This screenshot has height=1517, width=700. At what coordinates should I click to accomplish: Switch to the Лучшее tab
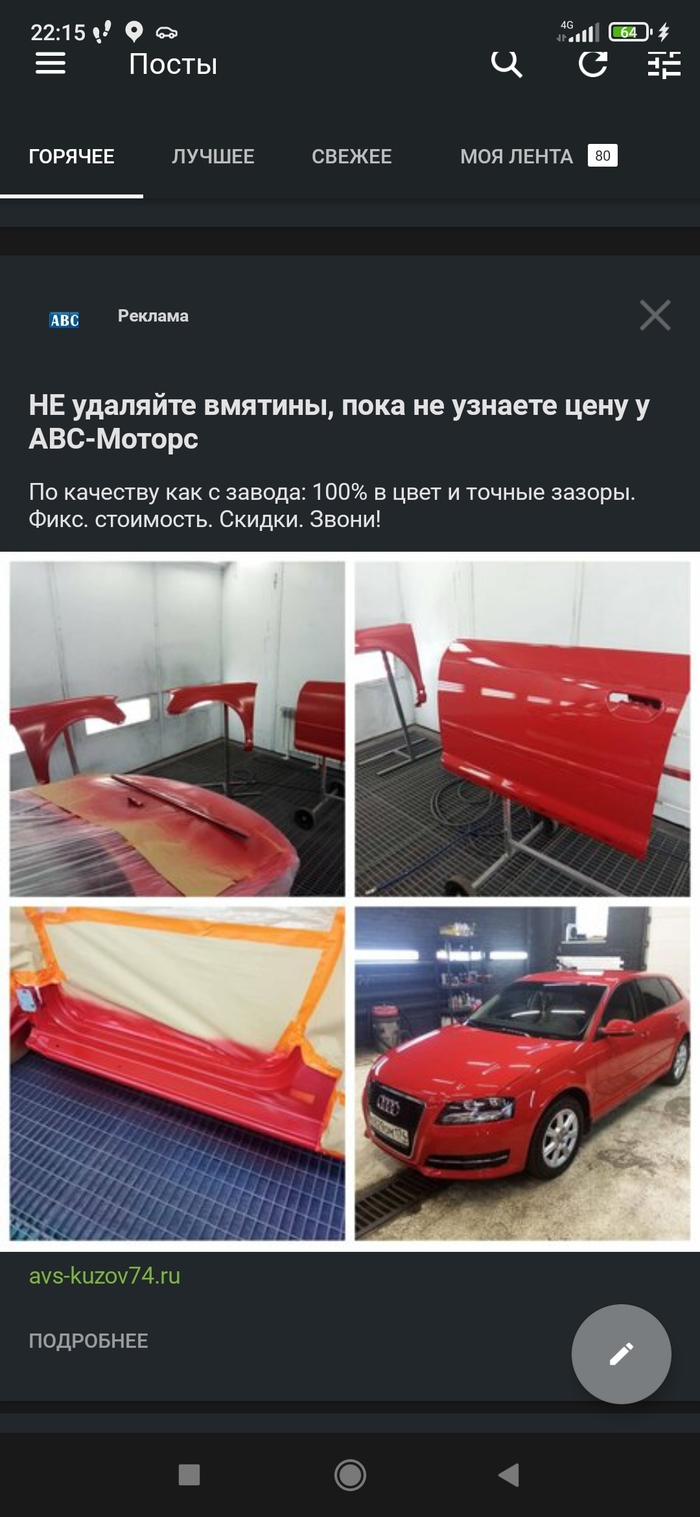[213, 157]
